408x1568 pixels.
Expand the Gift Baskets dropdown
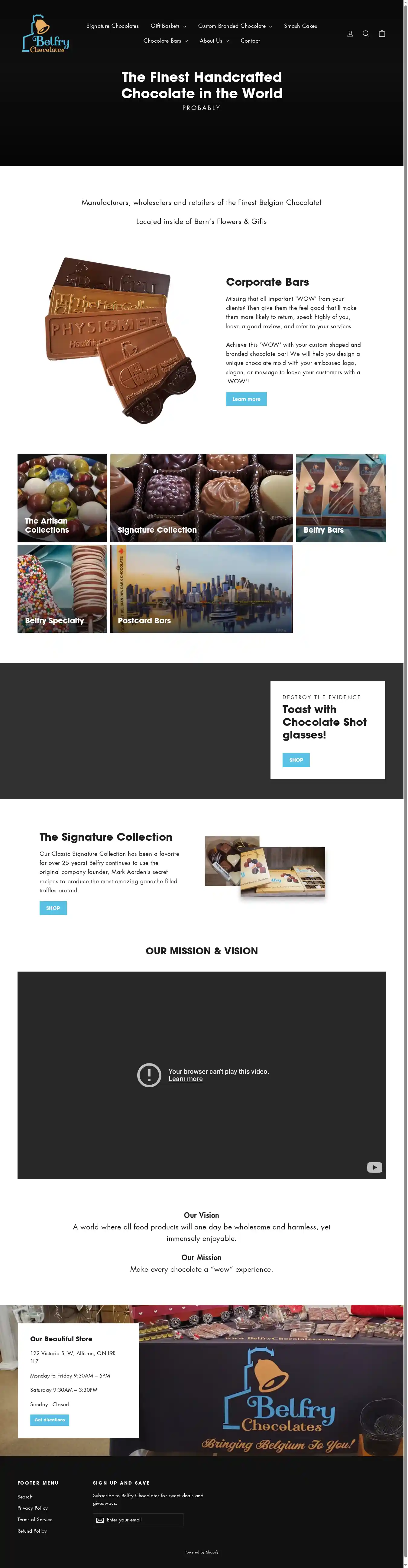tap(168, 26)
